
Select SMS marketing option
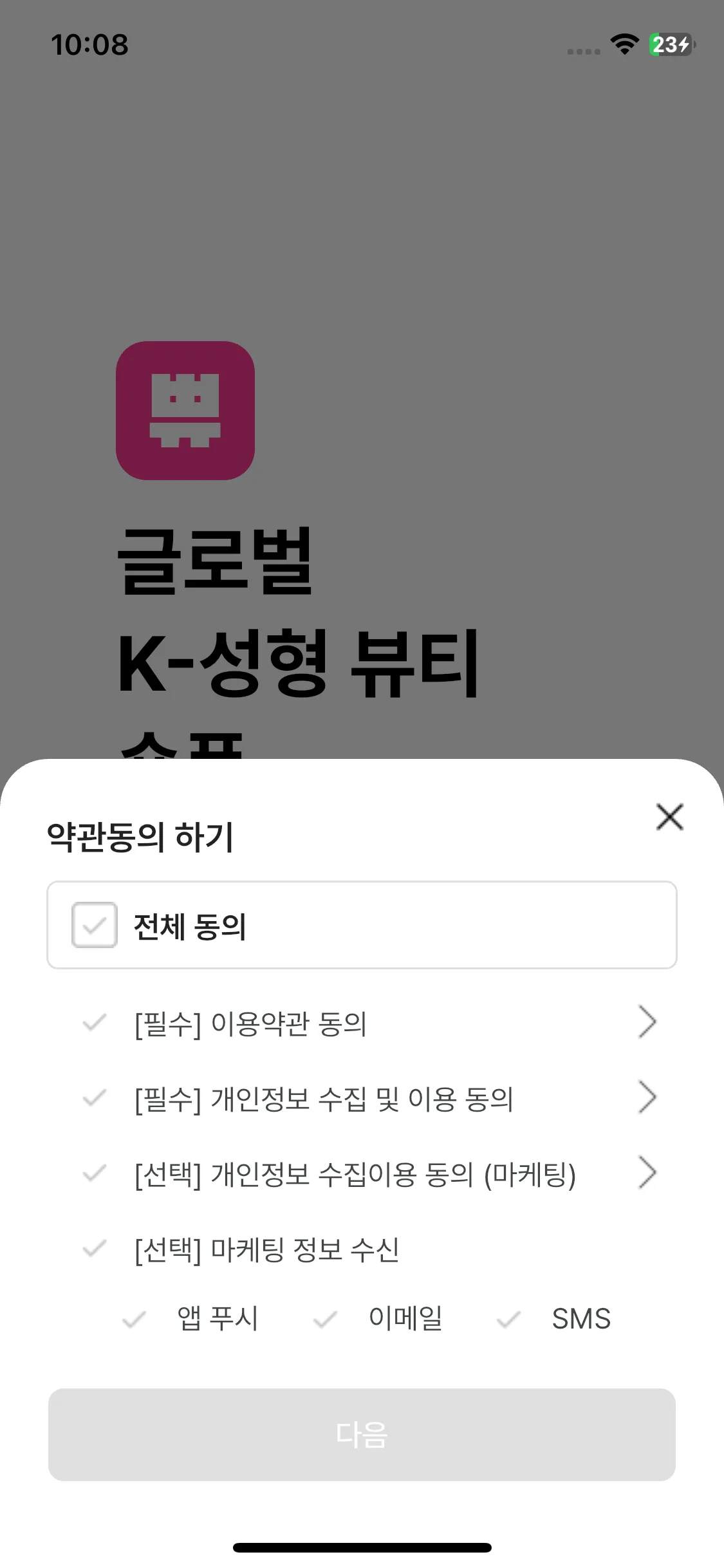pos(508,1320)
